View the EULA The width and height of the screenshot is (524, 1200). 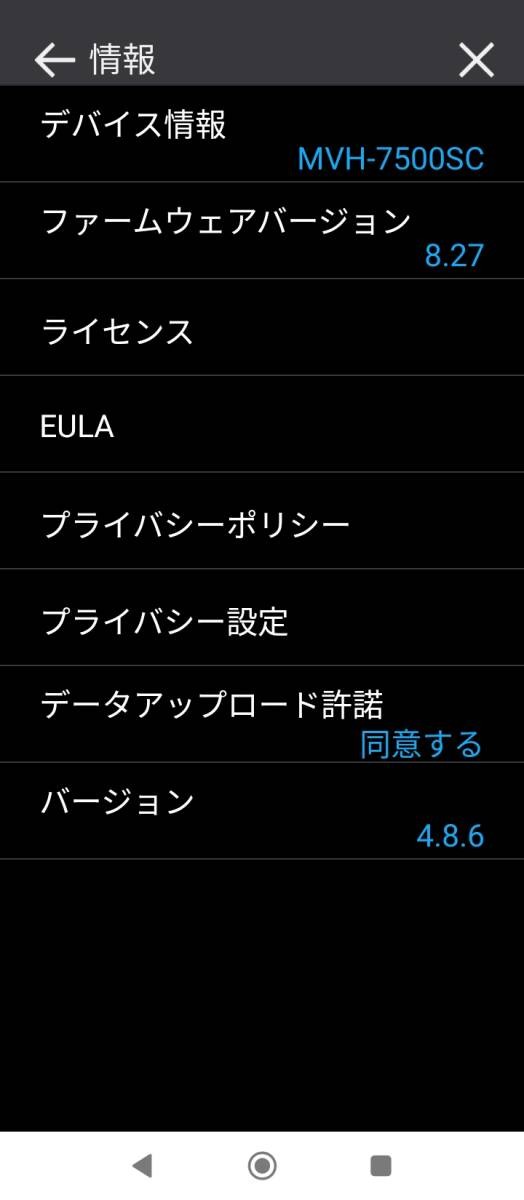[262, 425]
